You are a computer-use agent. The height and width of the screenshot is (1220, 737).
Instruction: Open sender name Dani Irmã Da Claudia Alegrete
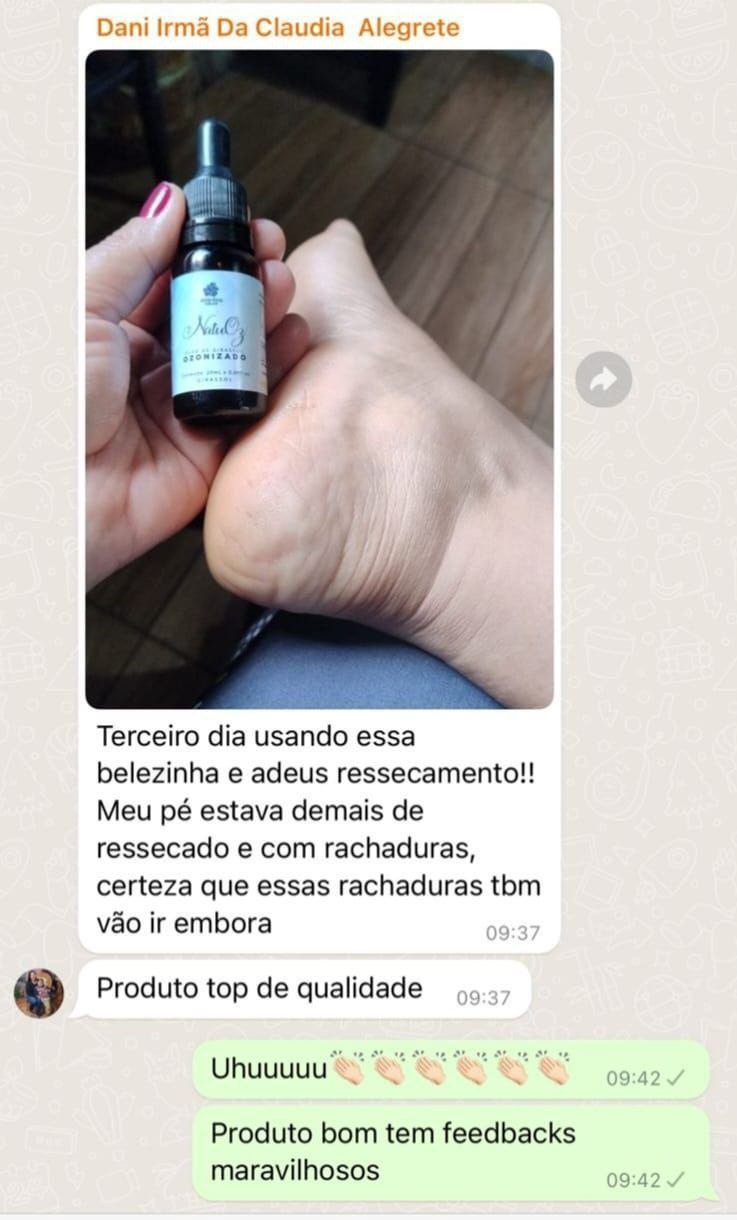click(x=277, y=28)
